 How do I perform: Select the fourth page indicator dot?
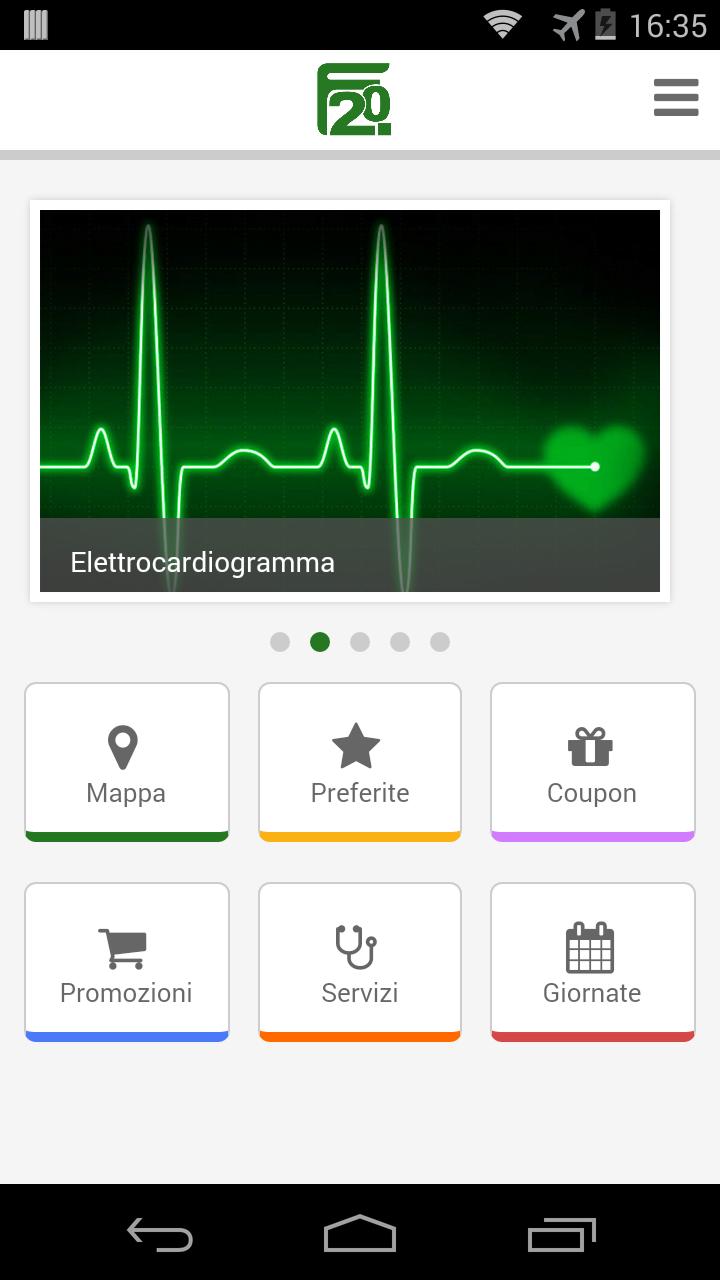400,642
